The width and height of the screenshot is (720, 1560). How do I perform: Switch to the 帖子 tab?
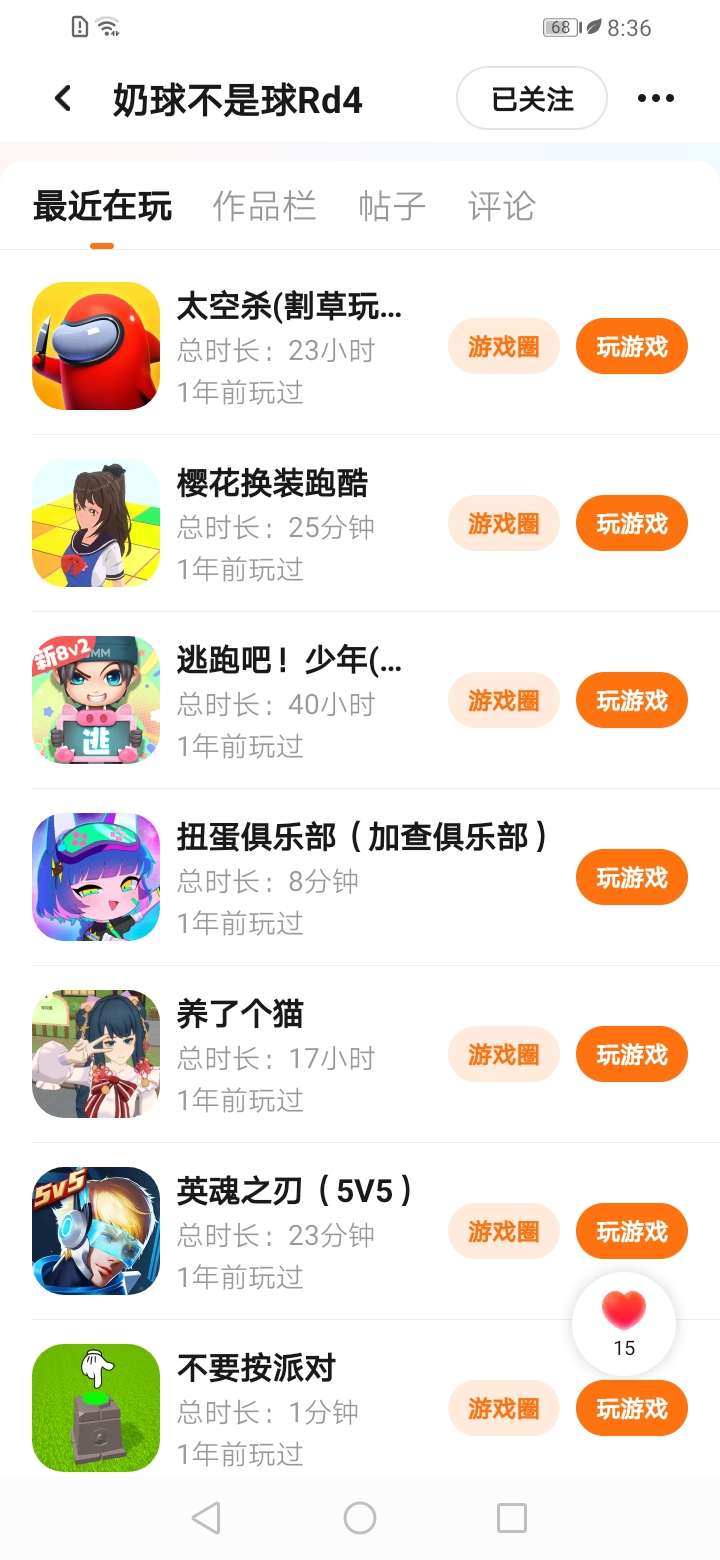click(392, 206)
